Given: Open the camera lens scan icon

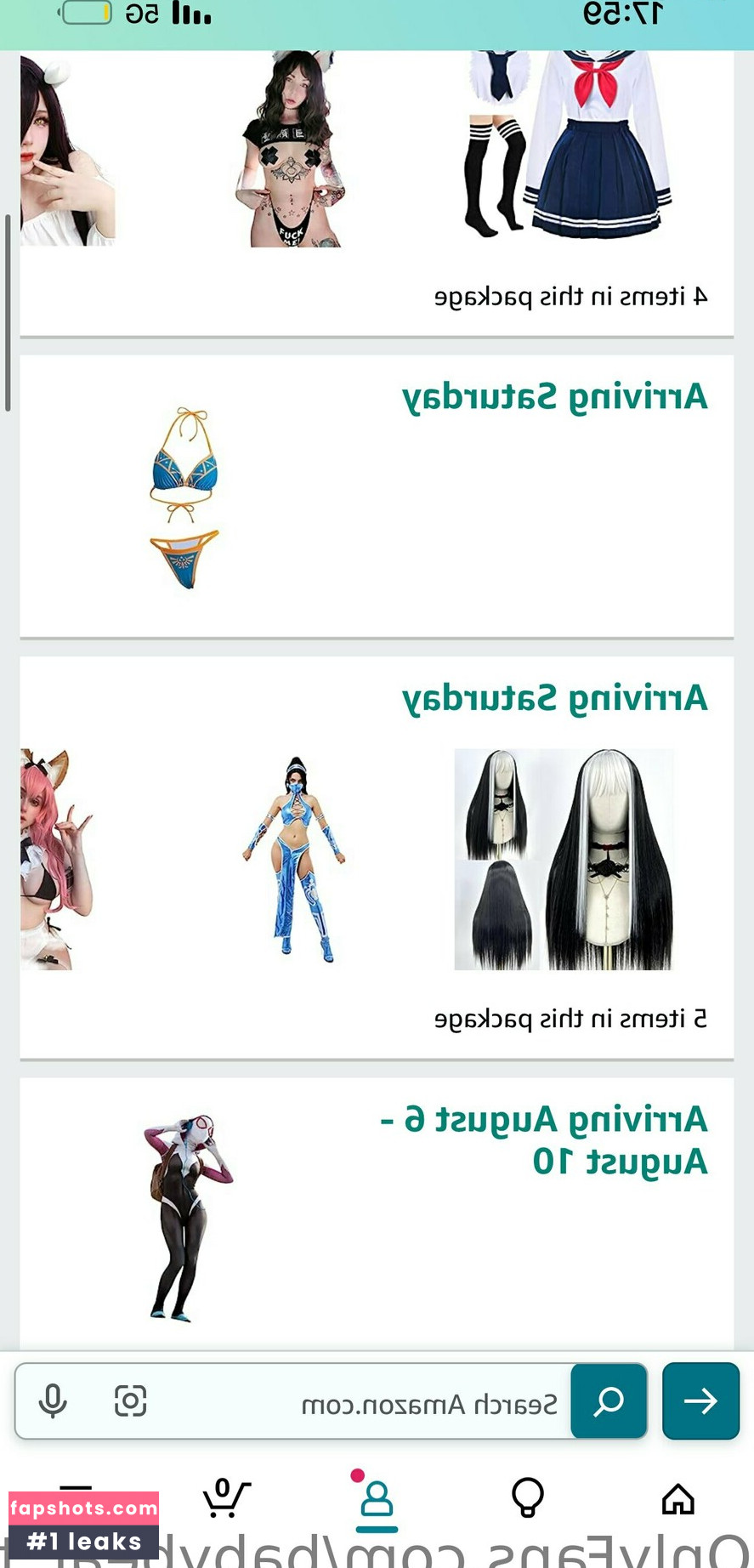Looking at the screenshot, I should click(131, 1402).
